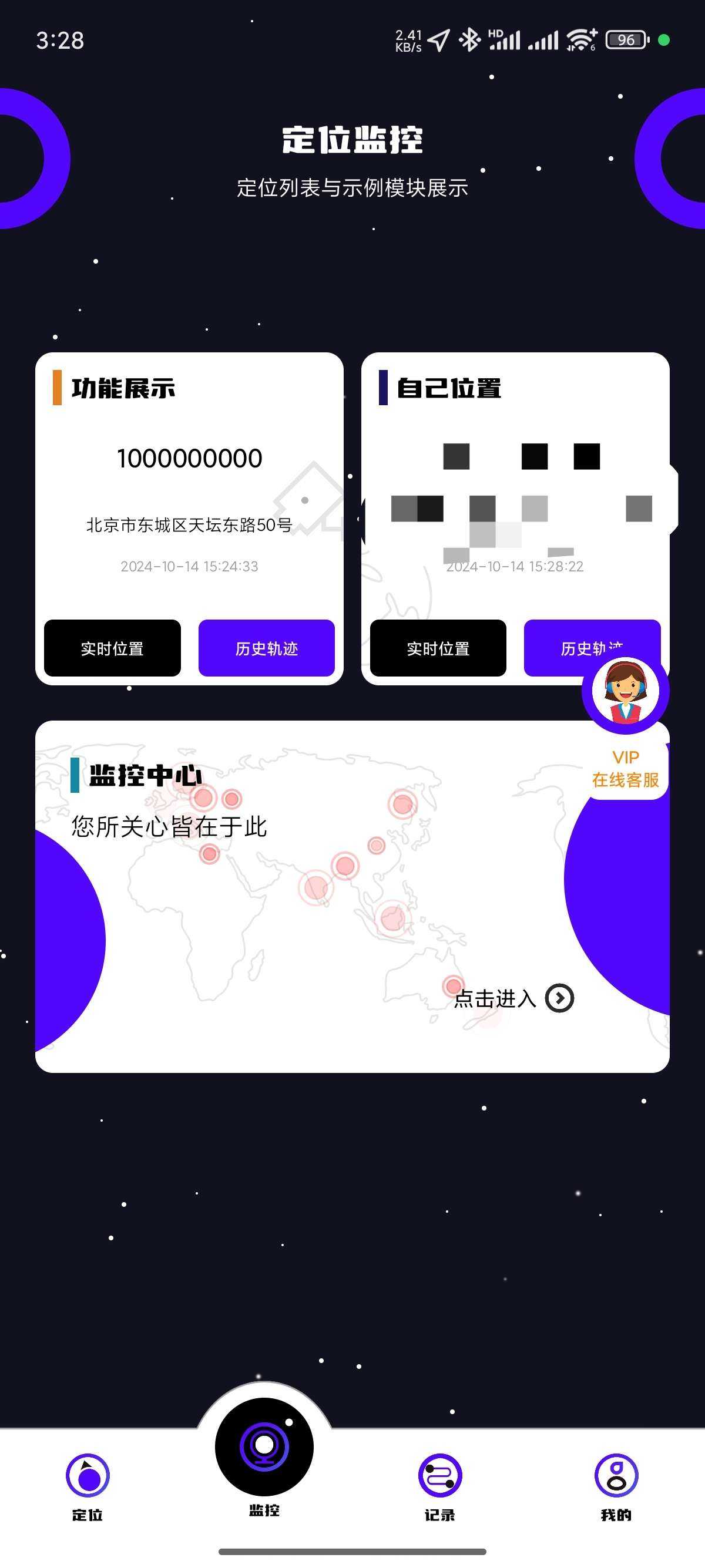This screenshot has height=1568, width=705.
Task: Tap the phone number 1000000000
Action: click(189, 457)
